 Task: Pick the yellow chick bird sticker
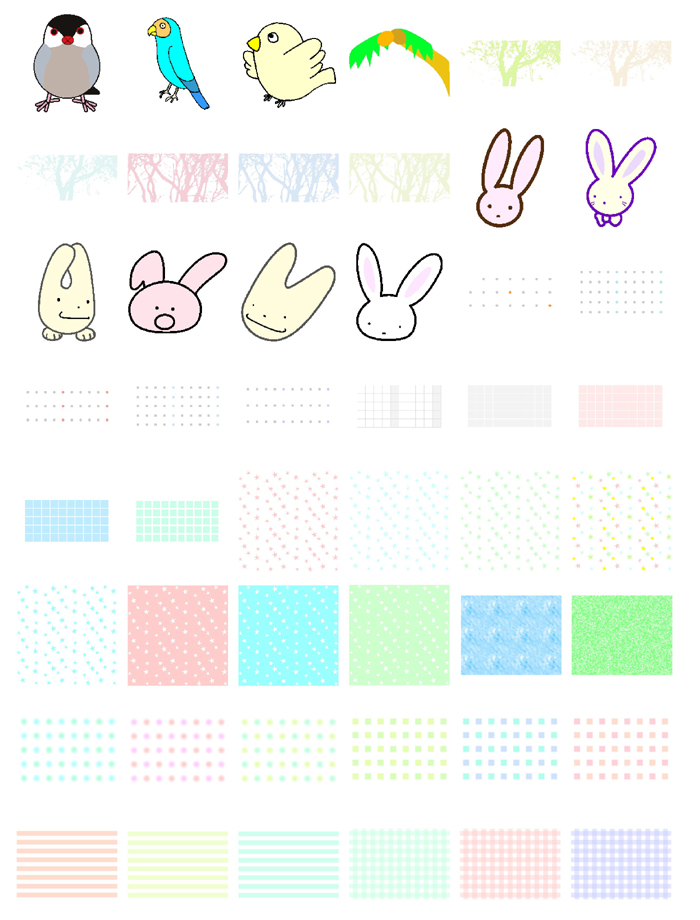pyautogui.click(x=288, y=63)
